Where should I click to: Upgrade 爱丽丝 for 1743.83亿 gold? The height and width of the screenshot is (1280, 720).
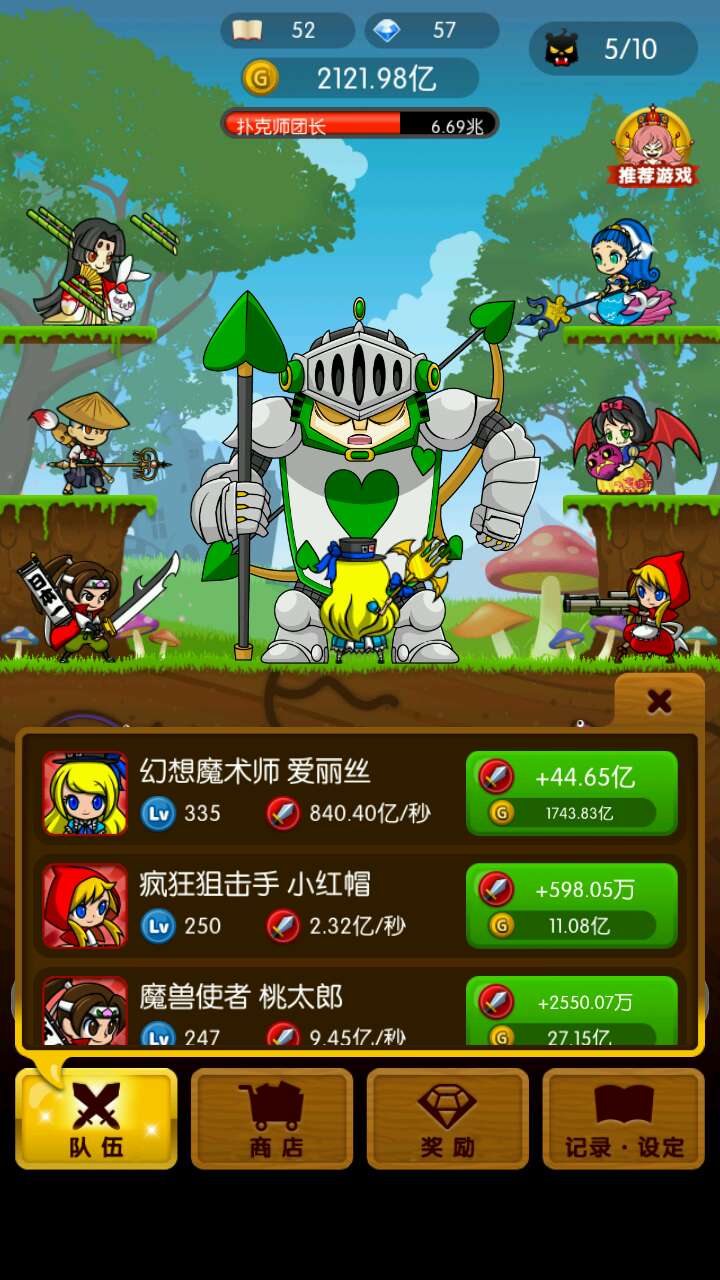pyautogui.click(x=571, y=793)
